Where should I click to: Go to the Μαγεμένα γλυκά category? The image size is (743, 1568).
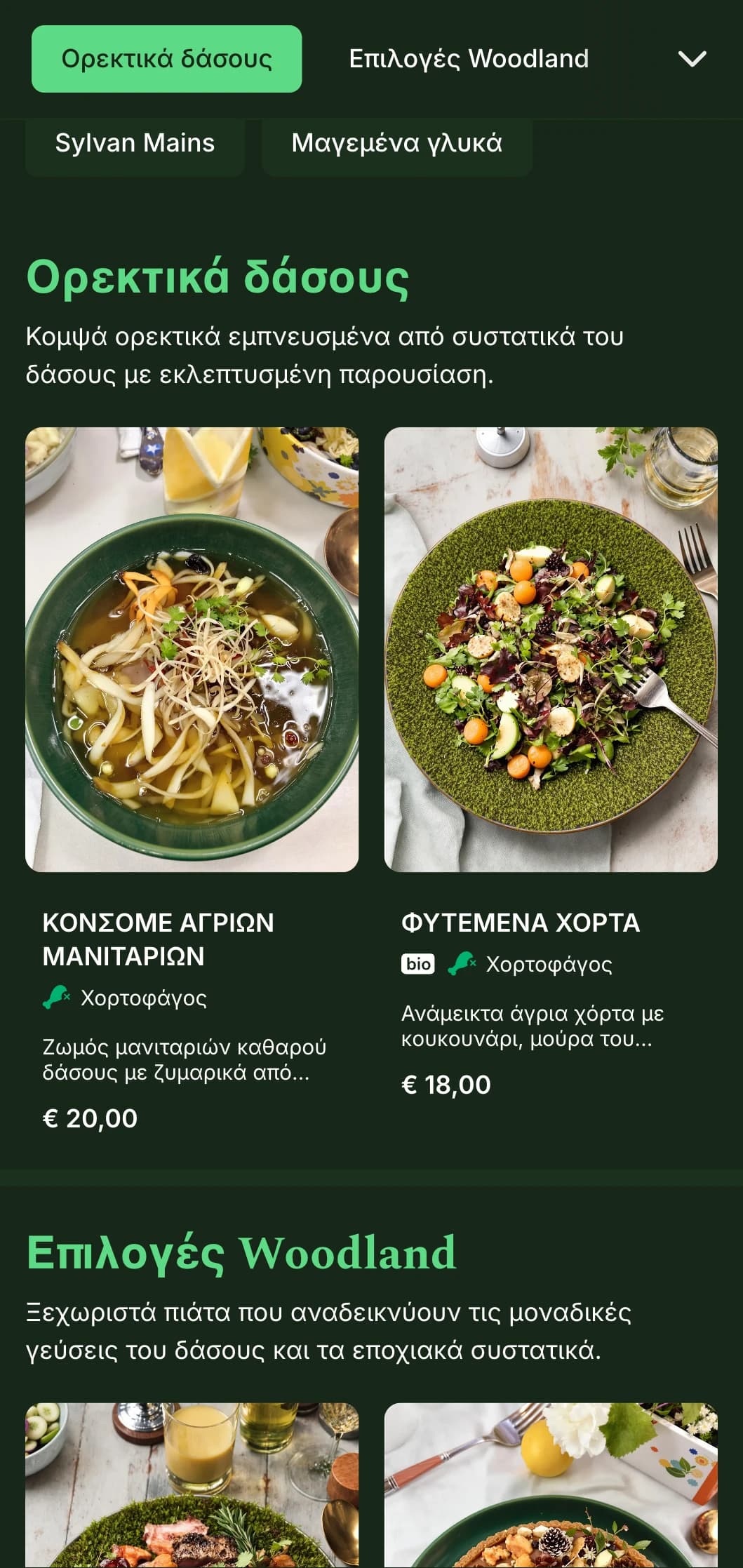tap(396, 143)
